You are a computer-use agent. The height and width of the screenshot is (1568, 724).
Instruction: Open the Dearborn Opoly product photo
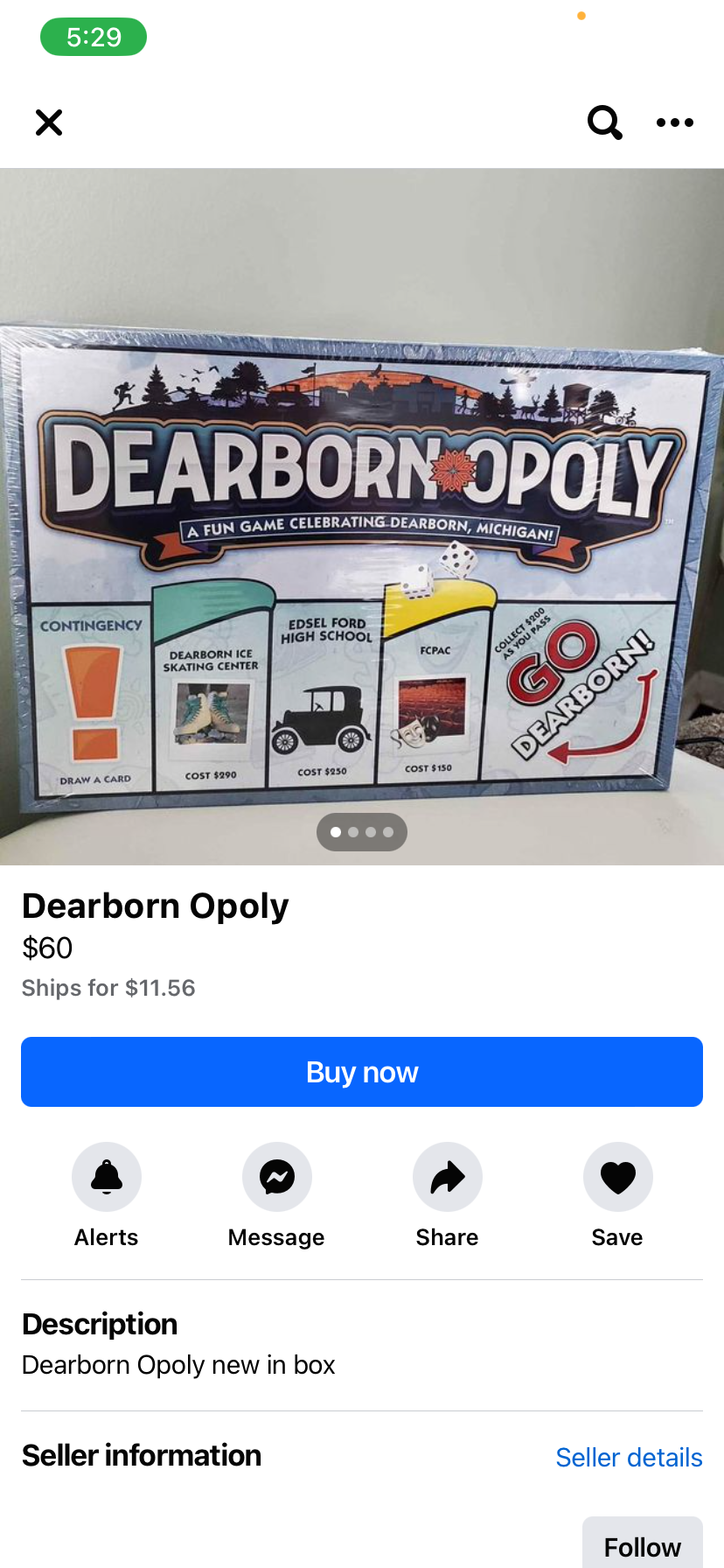pos(362,525)
